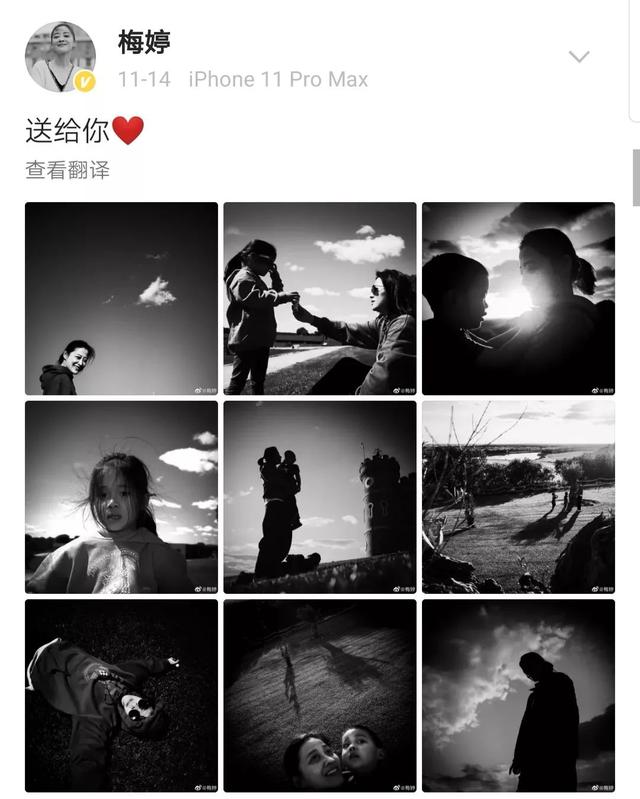Open landscape photo with long shadows
This screenshot has height=799, width=640.
[x=518, y=497]
